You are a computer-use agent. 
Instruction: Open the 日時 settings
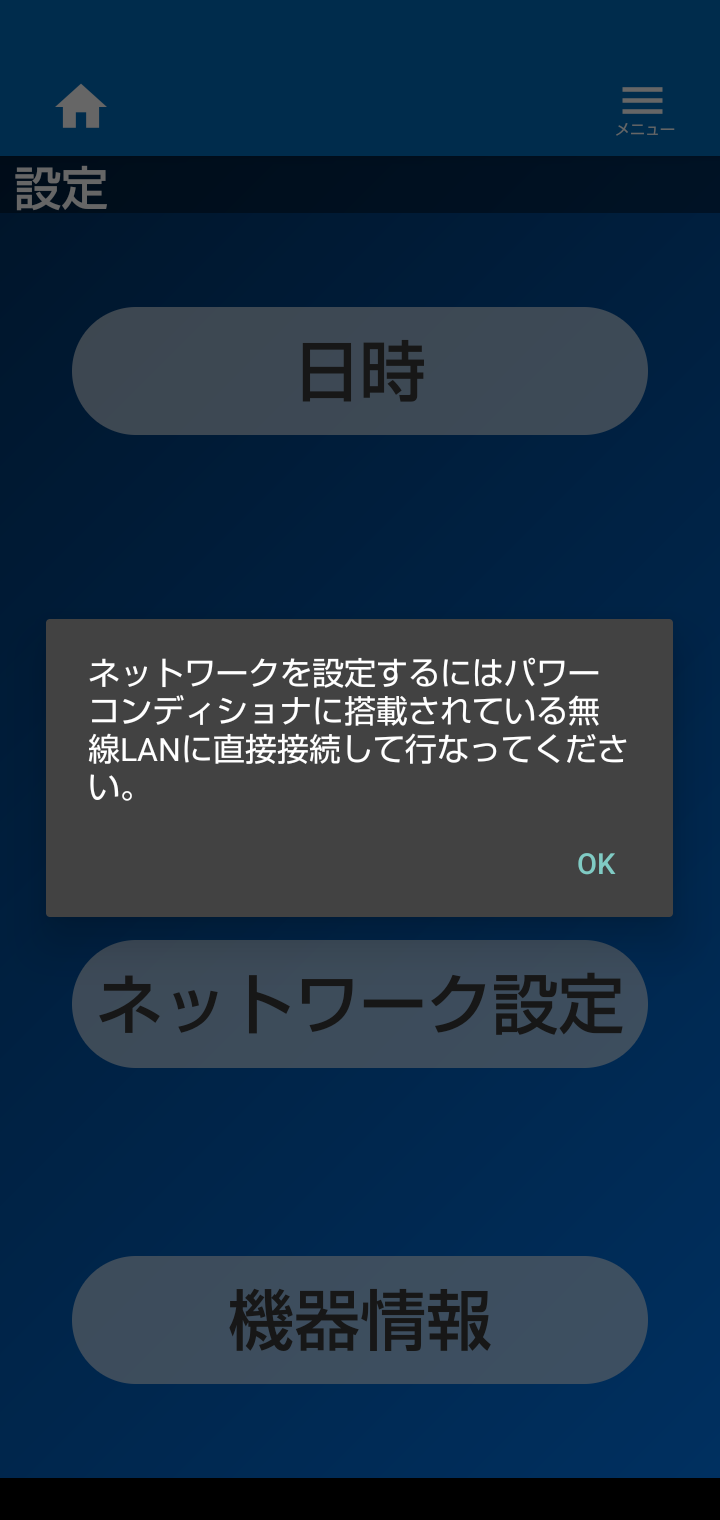pyautogui.click(x=360, y=371)
